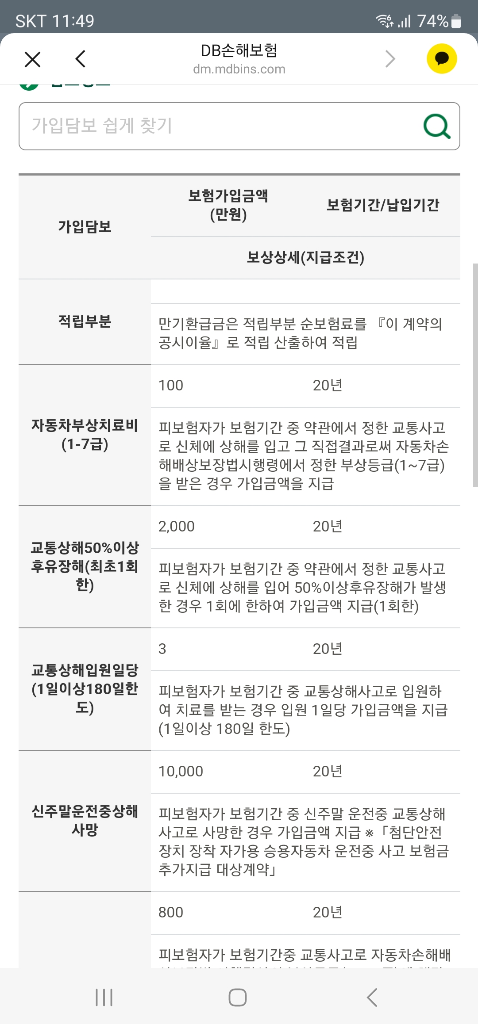Close the in-app browser with X
This screenshot has width=478, height=1024.
tap(32, 59)
